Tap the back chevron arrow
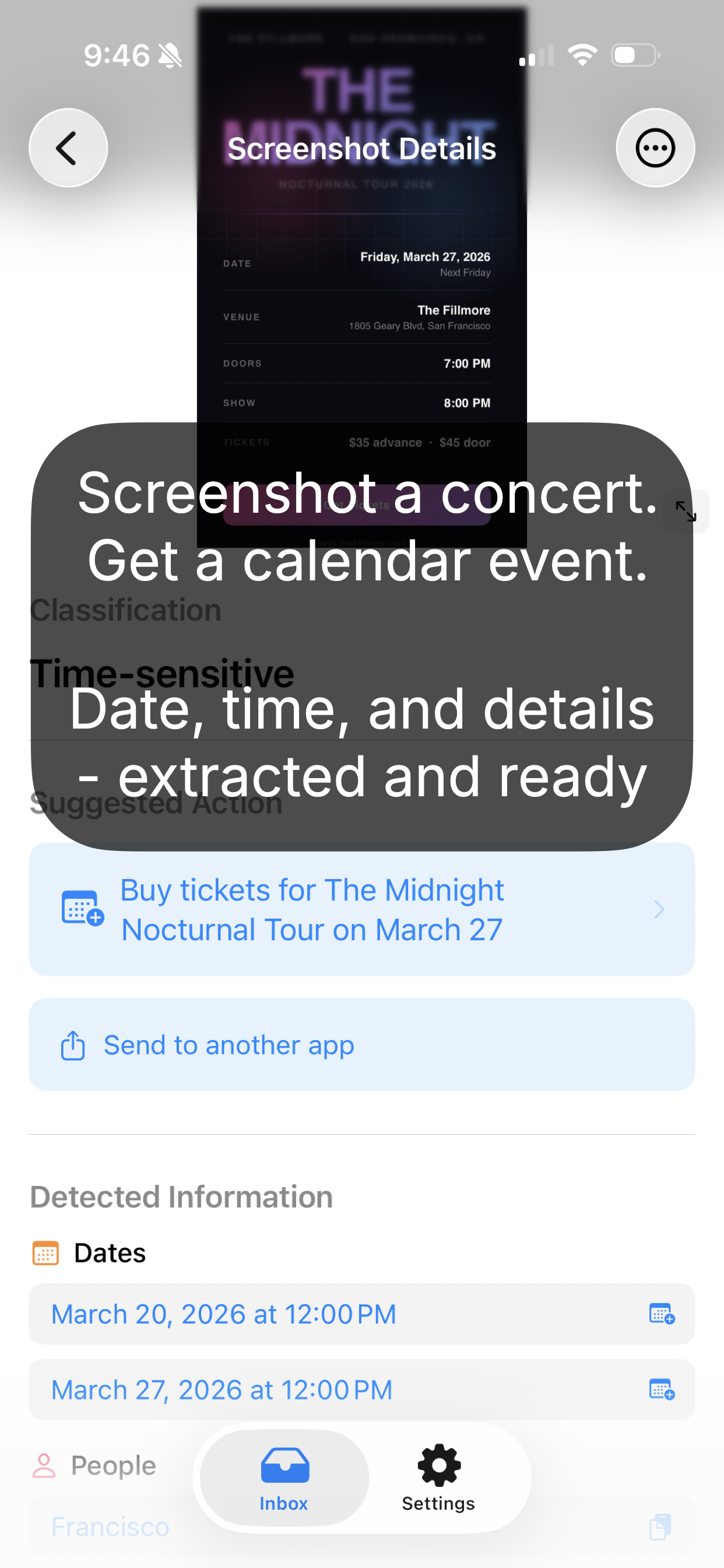The image size is (724, 1568). point(68,148)
